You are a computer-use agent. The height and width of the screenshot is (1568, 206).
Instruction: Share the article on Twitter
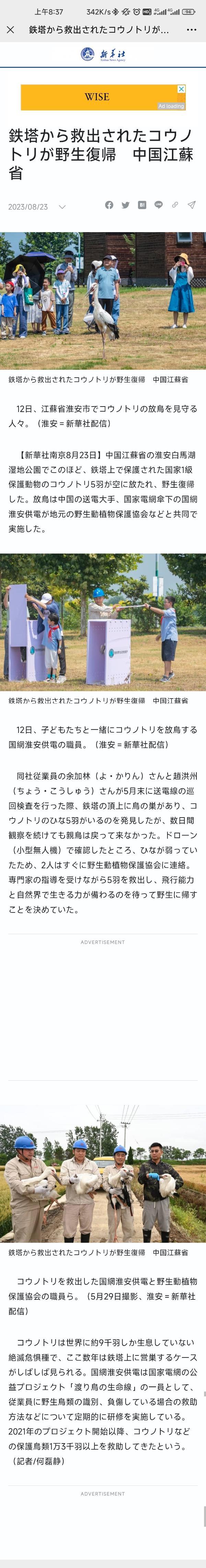pos(125,205)
